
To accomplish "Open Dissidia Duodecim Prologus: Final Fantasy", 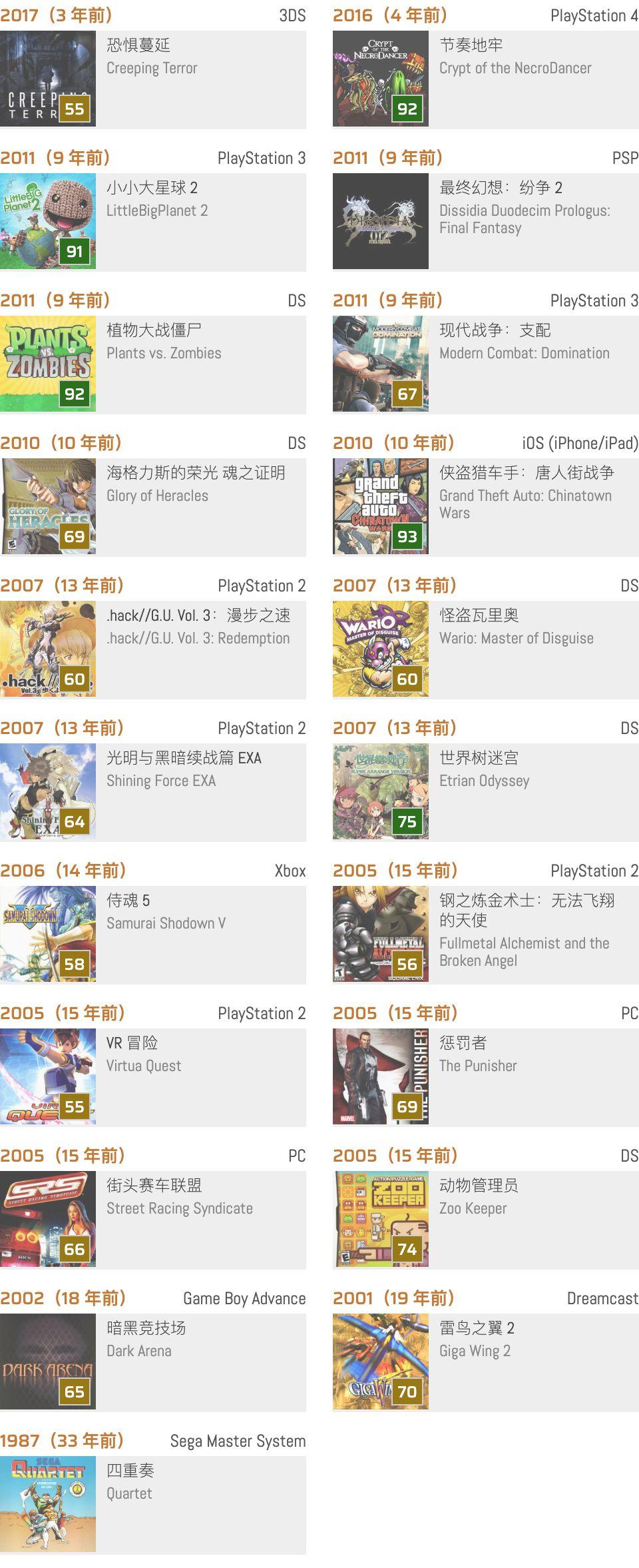I will click(x=485, y=221).
